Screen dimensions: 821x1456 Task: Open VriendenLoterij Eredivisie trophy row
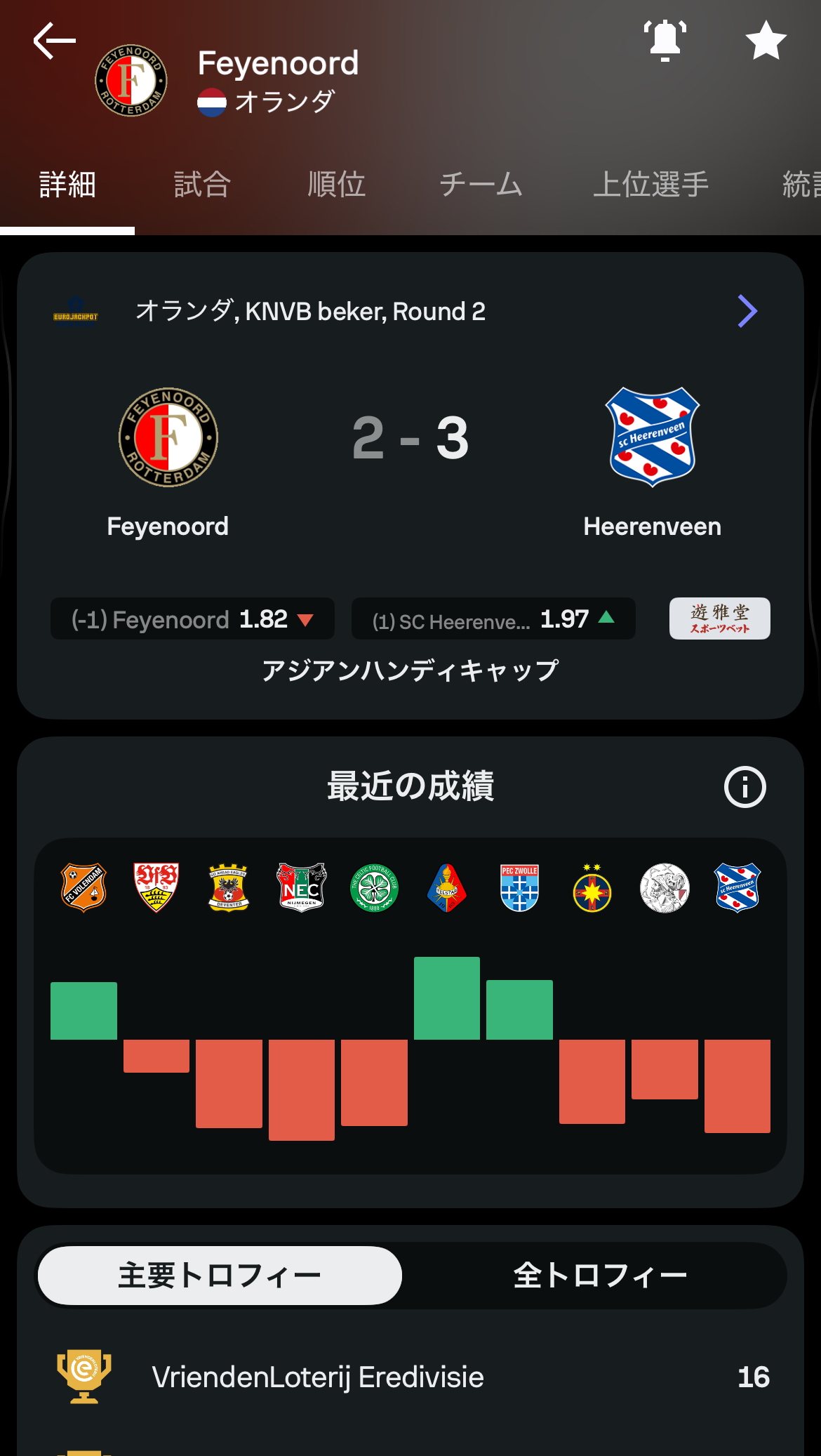tap(410, 1377)
